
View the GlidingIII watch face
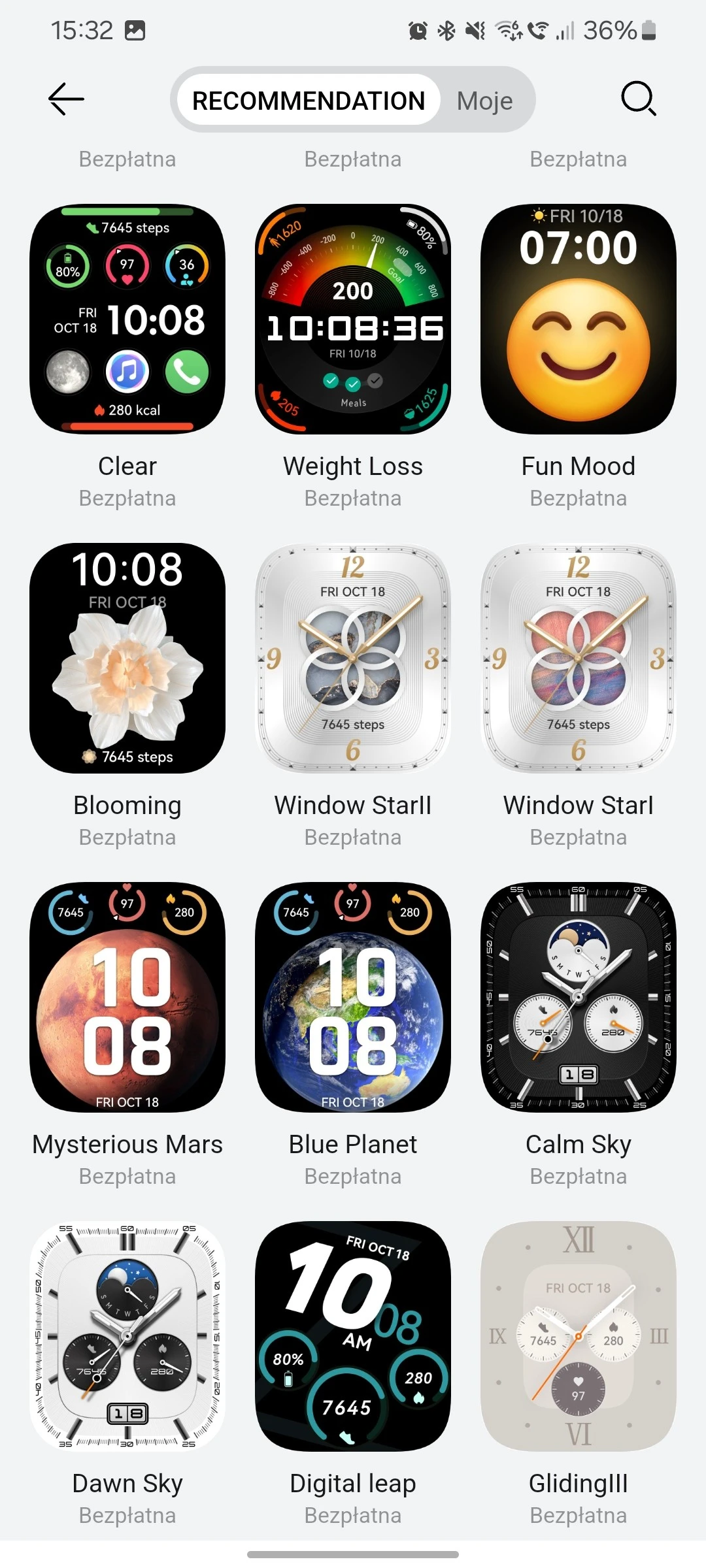579,1337
